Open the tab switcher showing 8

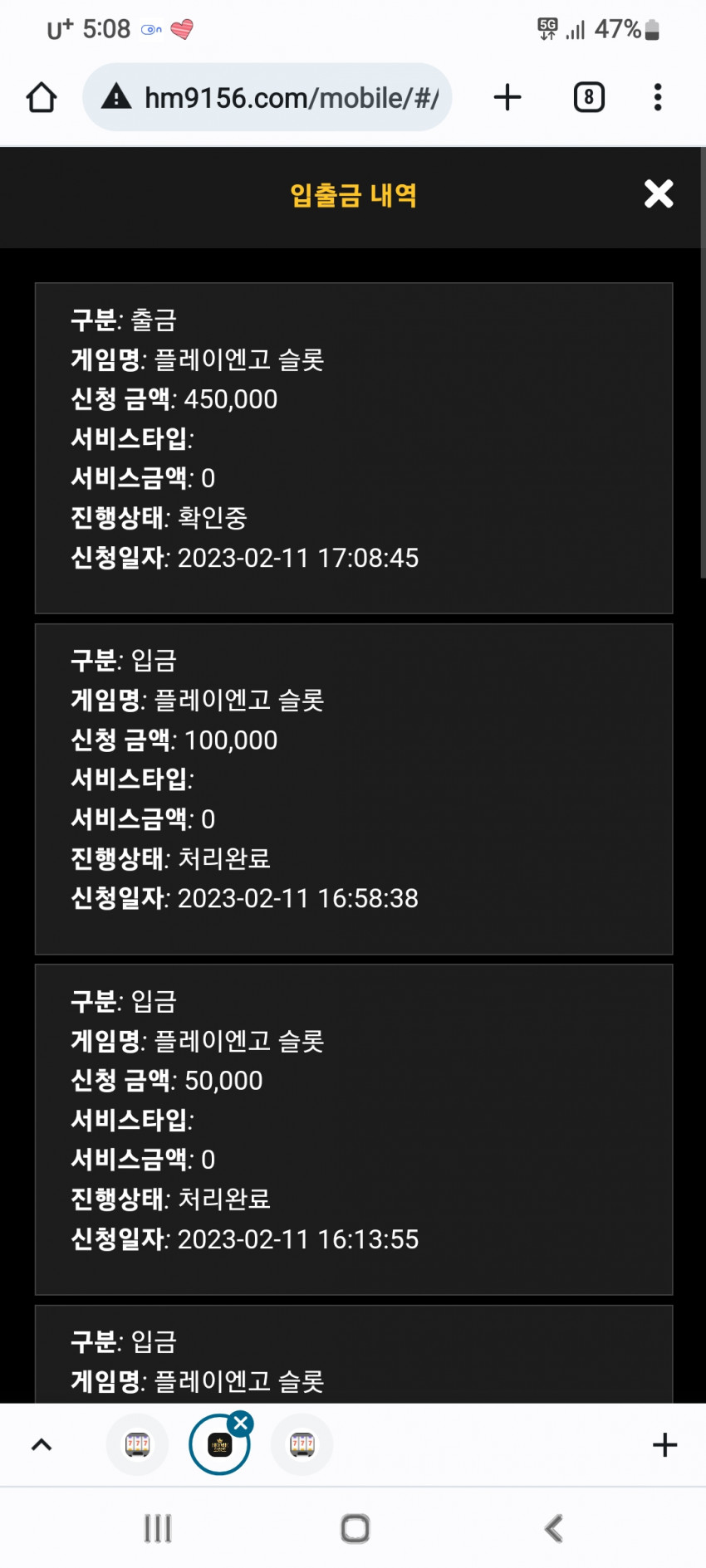[x=589, y=97]
